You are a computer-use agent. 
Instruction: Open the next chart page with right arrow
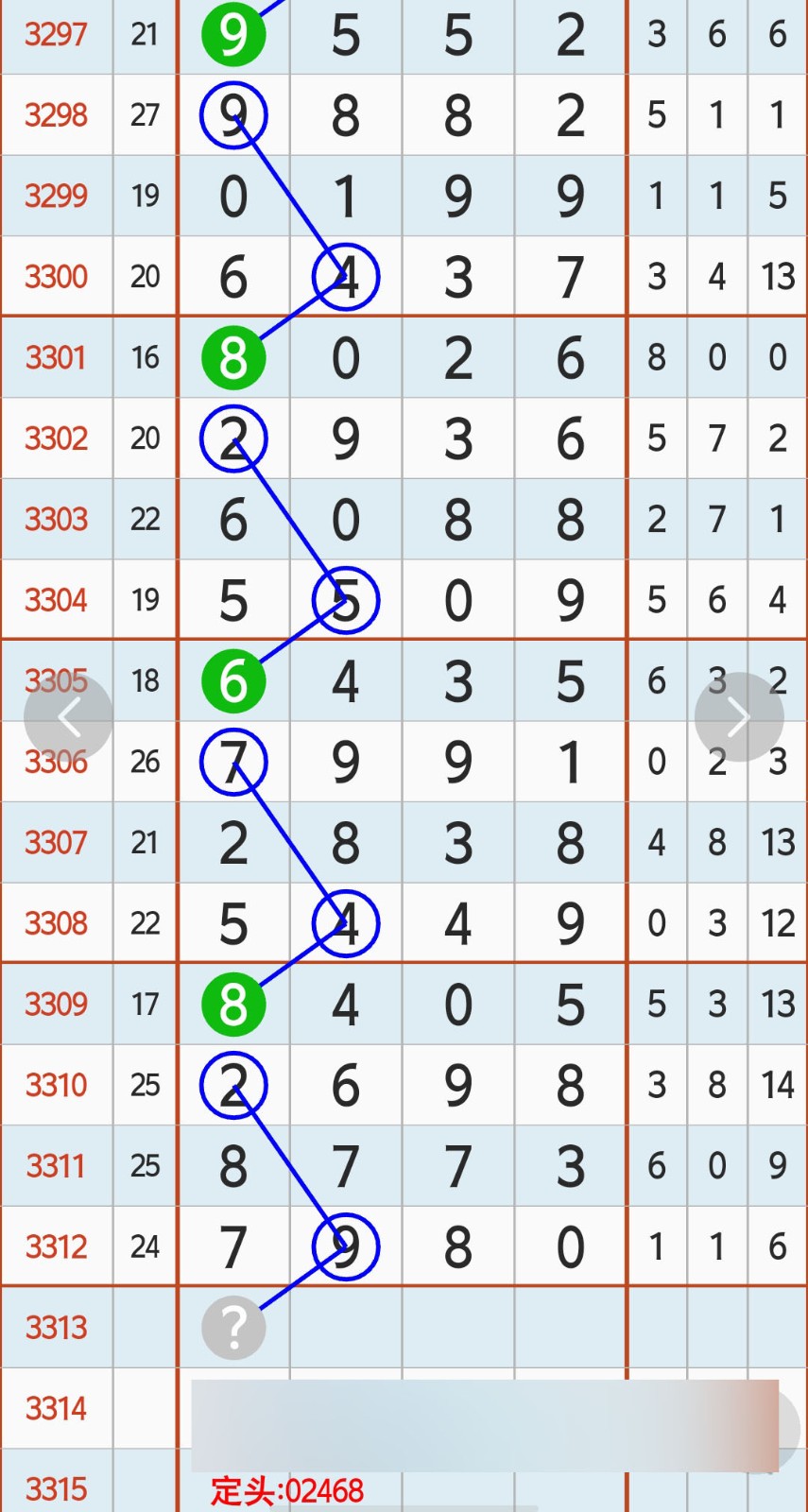pos(739,715)
